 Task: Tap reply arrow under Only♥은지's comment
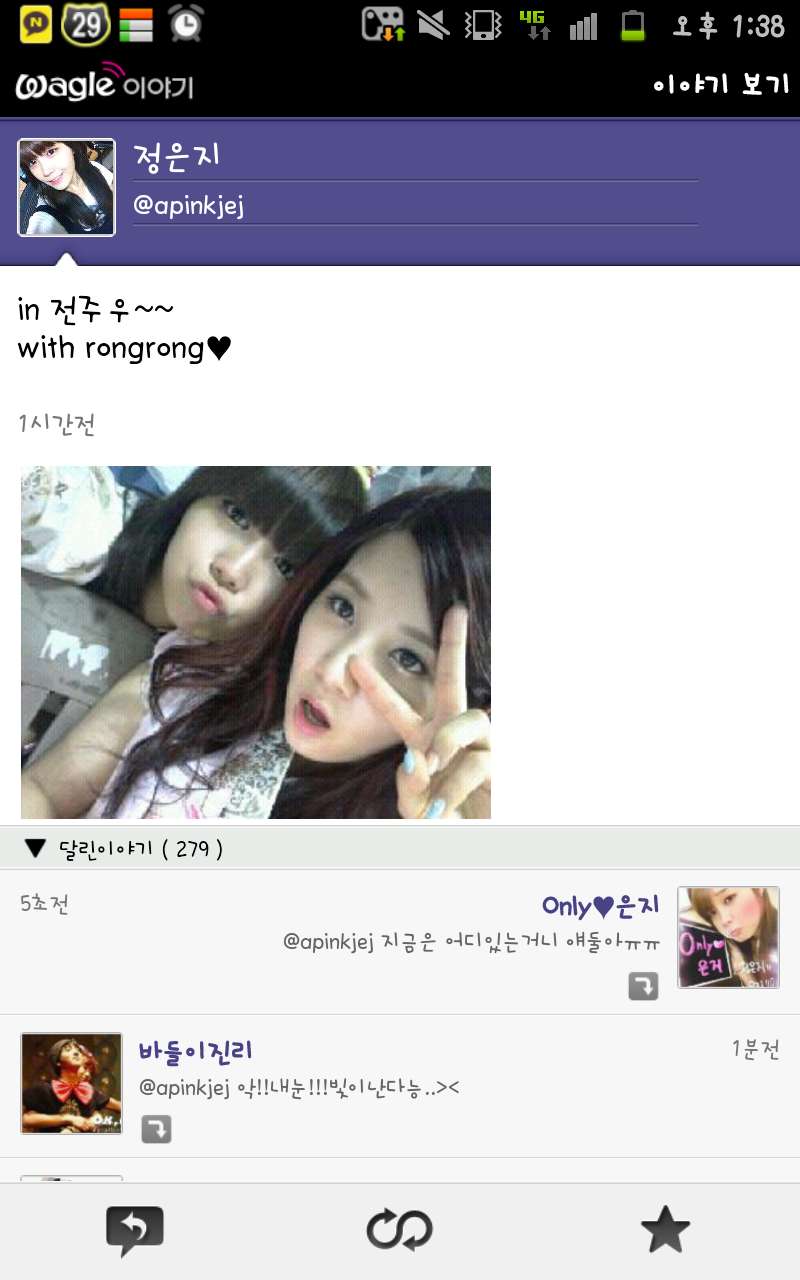pos(643,986)
